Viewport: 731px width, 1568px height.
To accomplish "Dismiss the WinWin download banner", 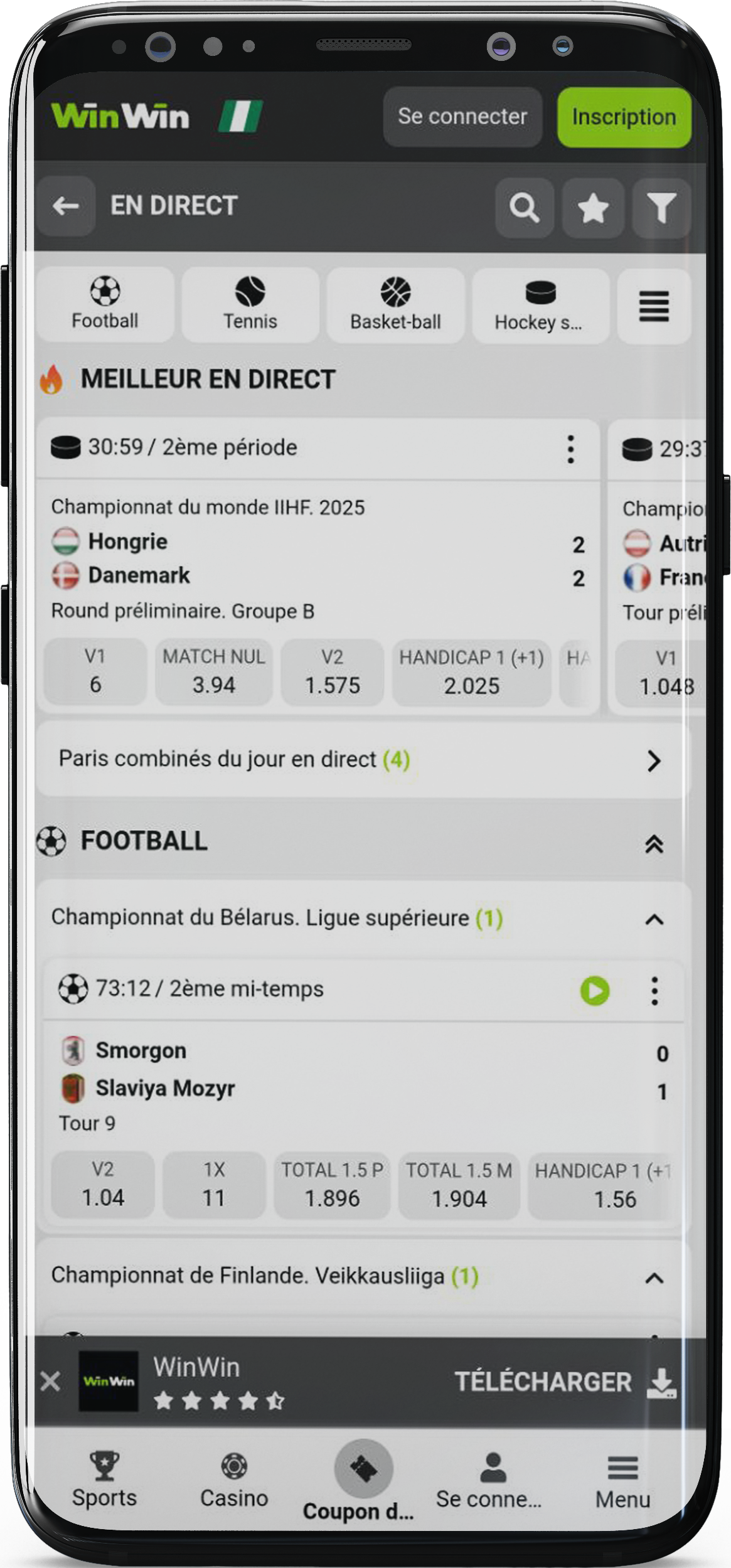I will point(50,1381).
